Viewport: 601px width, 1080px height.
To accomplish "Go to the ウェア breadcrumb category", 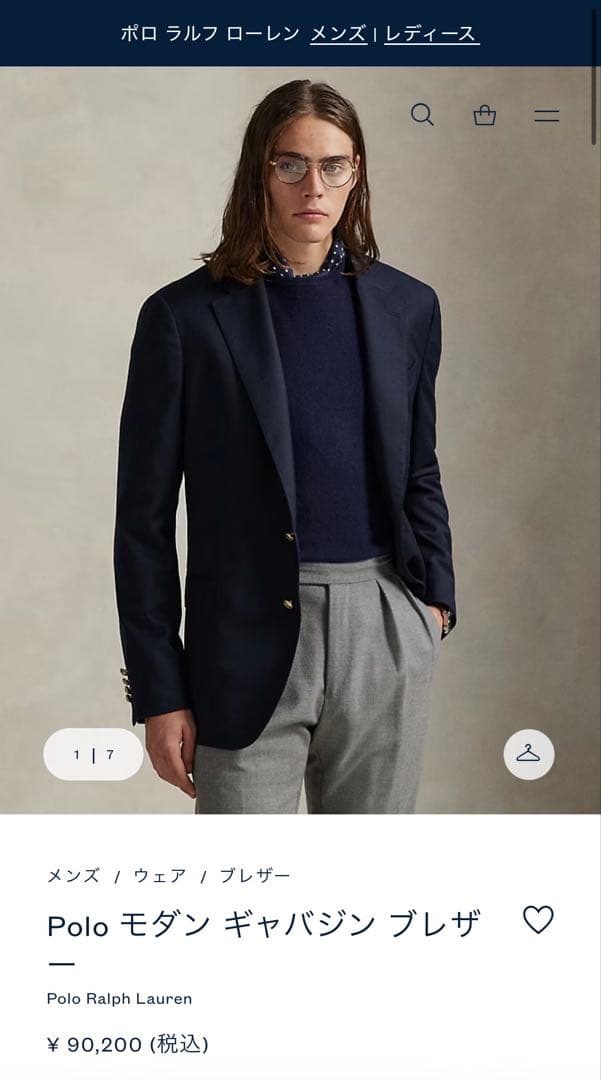I will point(160,875).
